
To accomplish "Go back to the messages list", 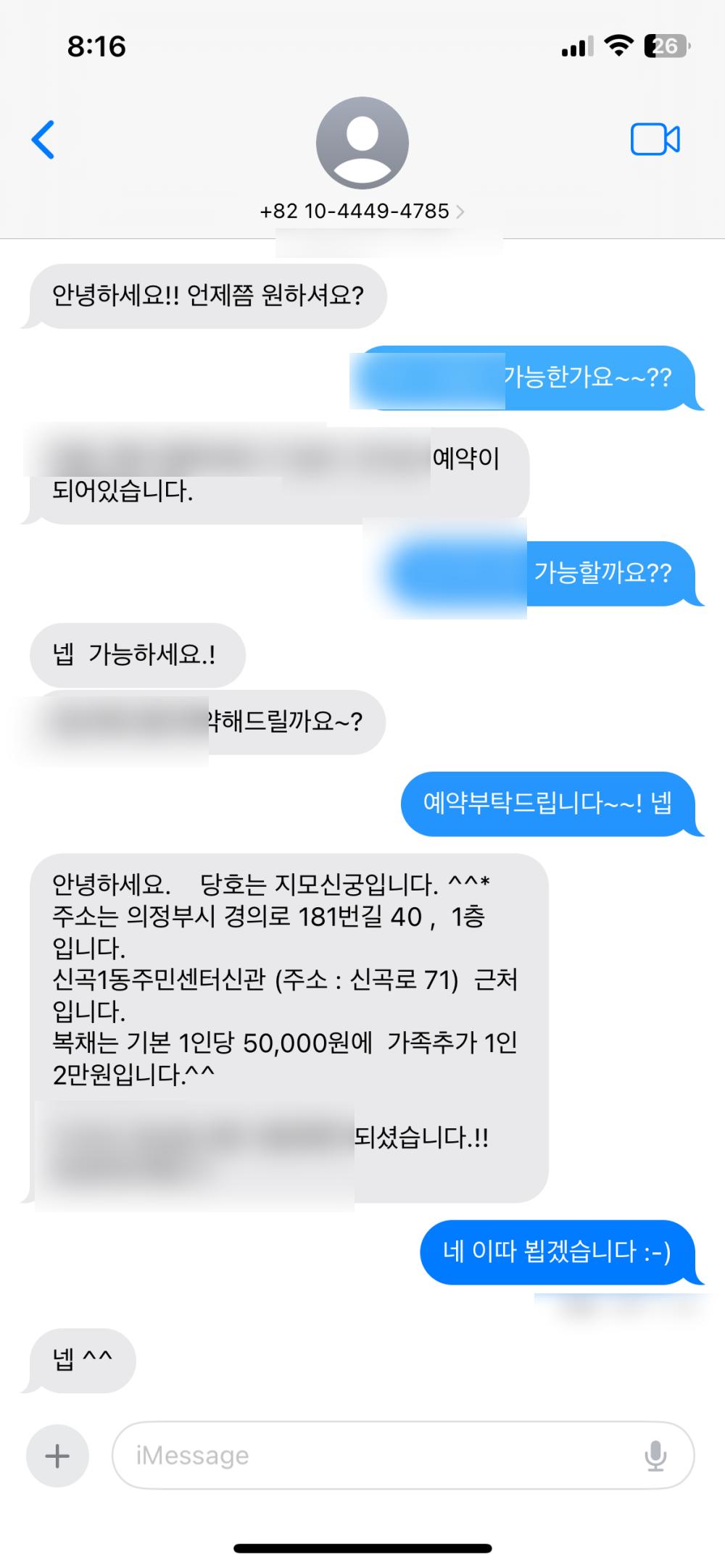I will tap(43, 139).
